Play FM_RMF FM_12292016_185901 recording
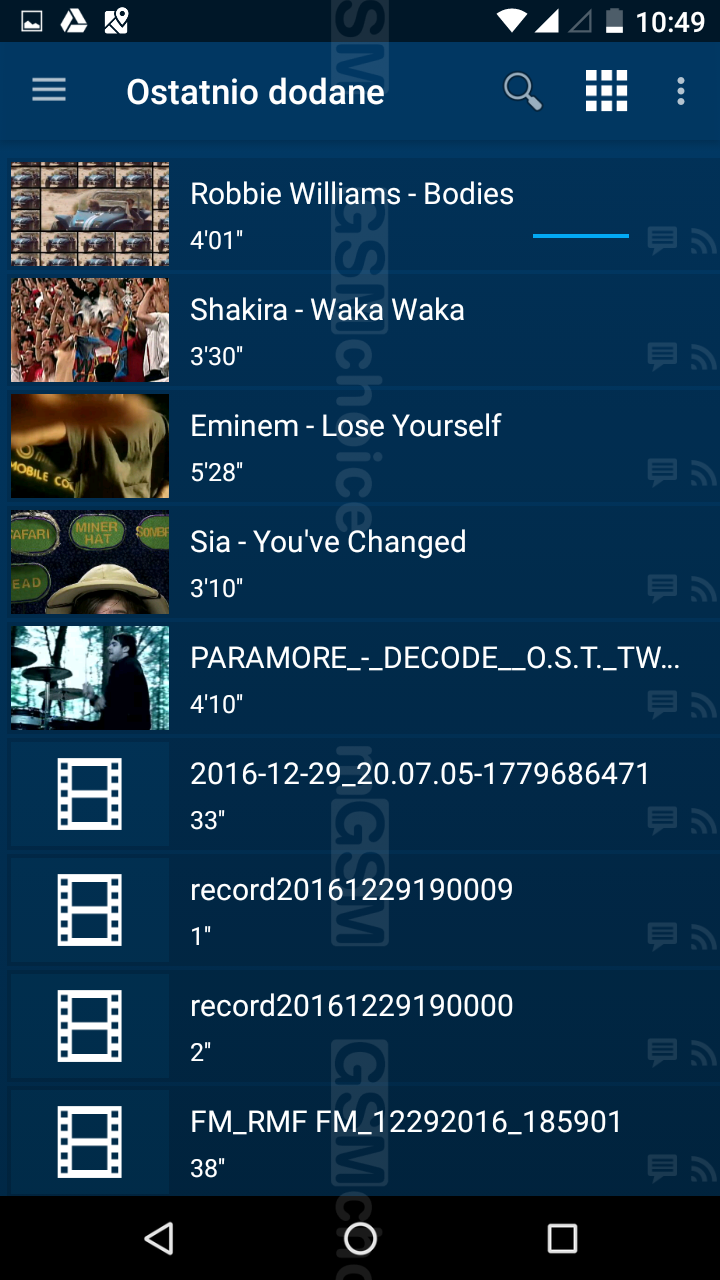This screenshot has width=720, height=1280. (406, 1141)
